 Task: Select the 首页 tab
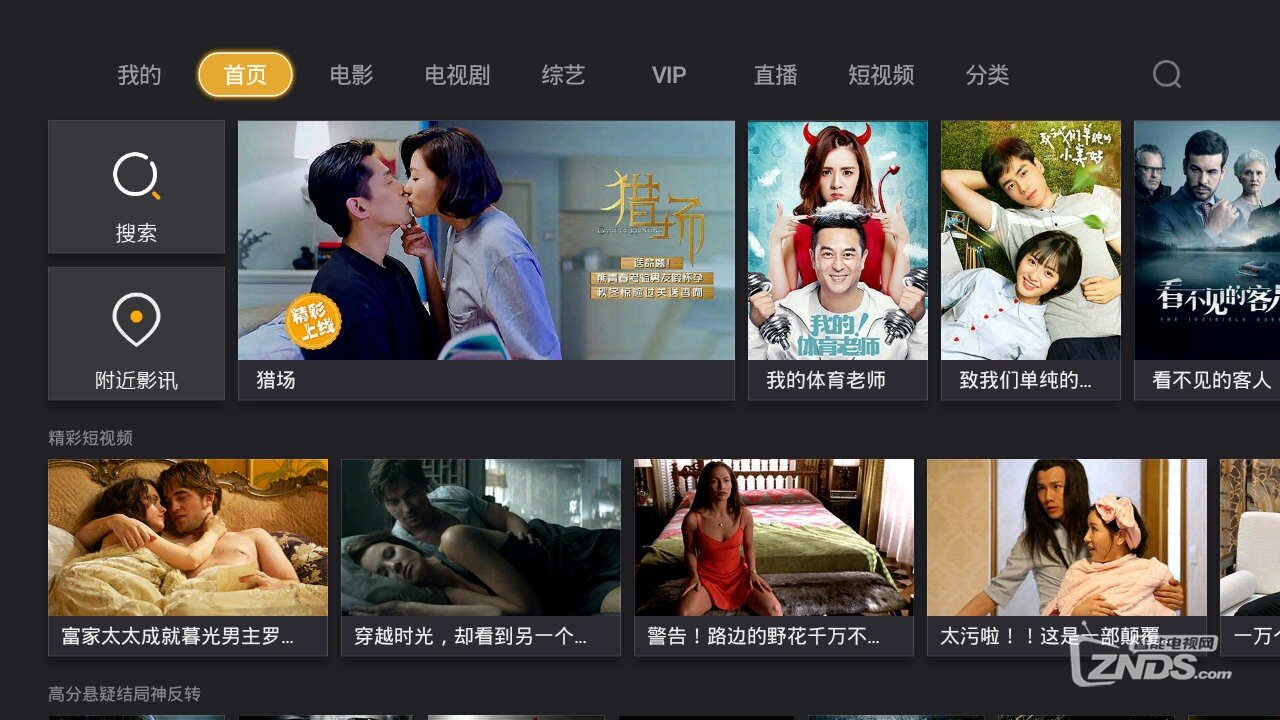(x=245, y=75)
